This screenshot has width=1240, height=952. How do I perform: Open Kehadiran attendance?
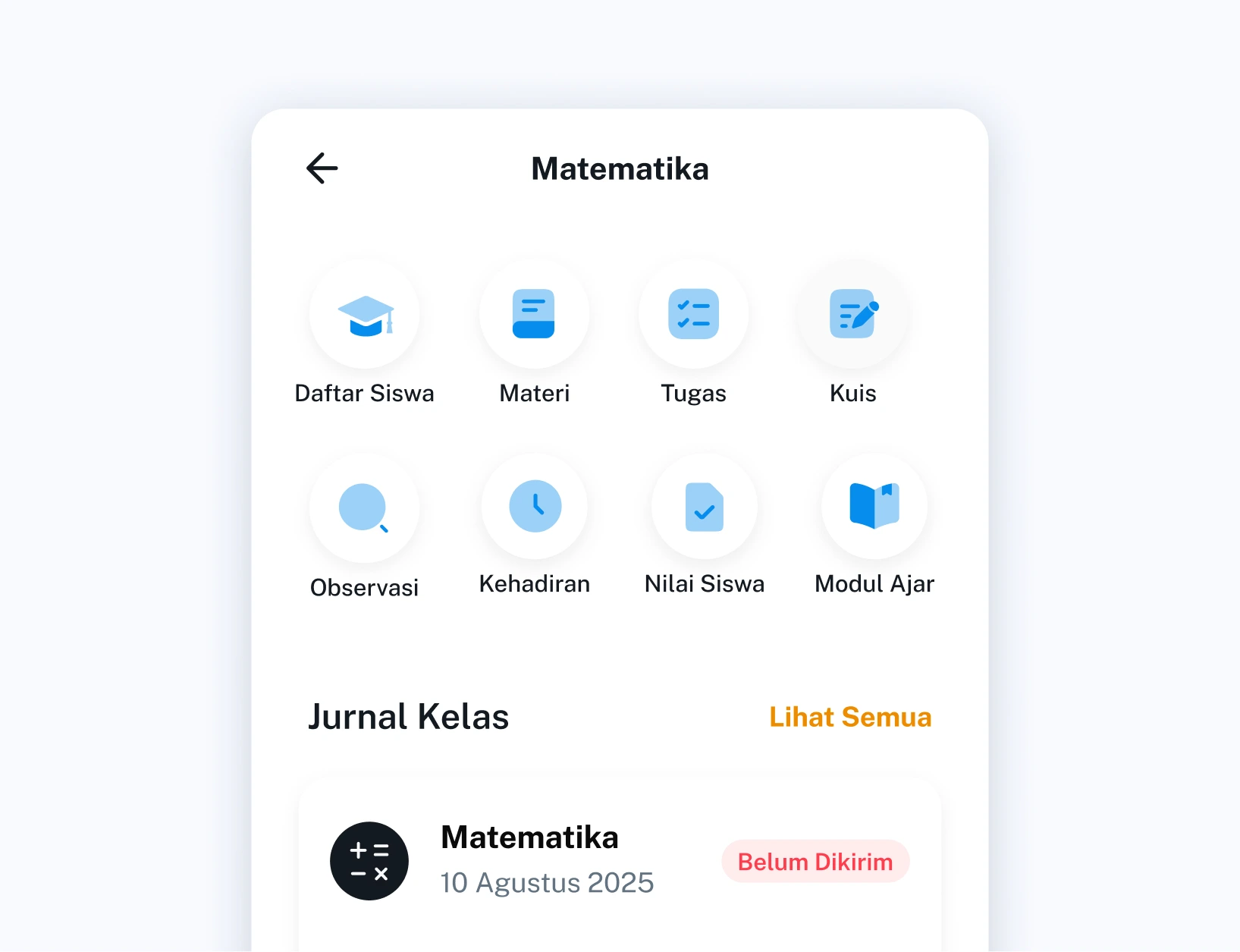tap(535, 507)
